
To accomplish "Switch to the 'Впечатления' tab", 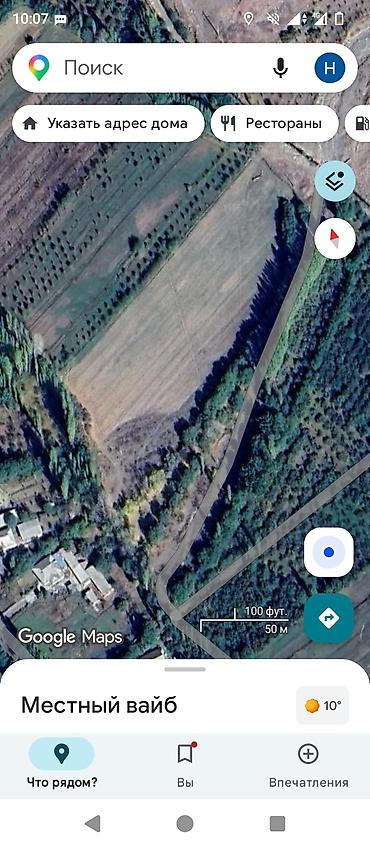I will pos(308,765).
